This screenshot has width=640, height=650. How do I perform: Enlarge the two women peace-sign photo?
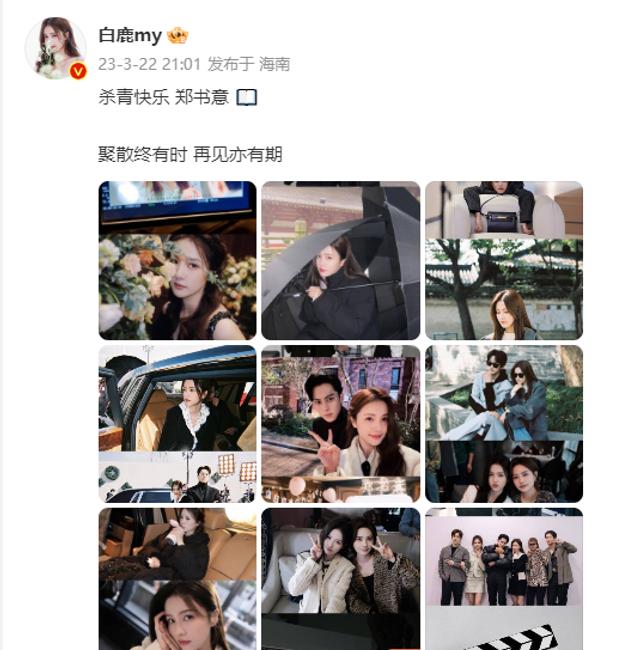pos(340,580)
